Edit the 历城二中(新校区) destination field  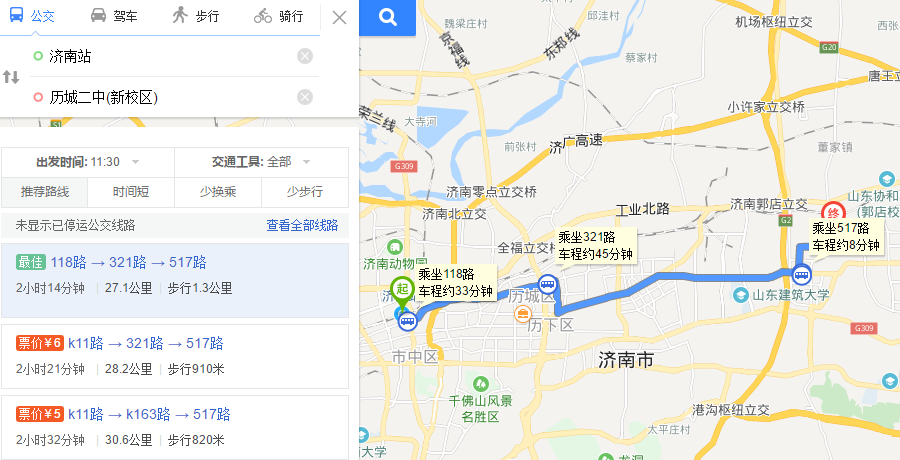(160, 97)
